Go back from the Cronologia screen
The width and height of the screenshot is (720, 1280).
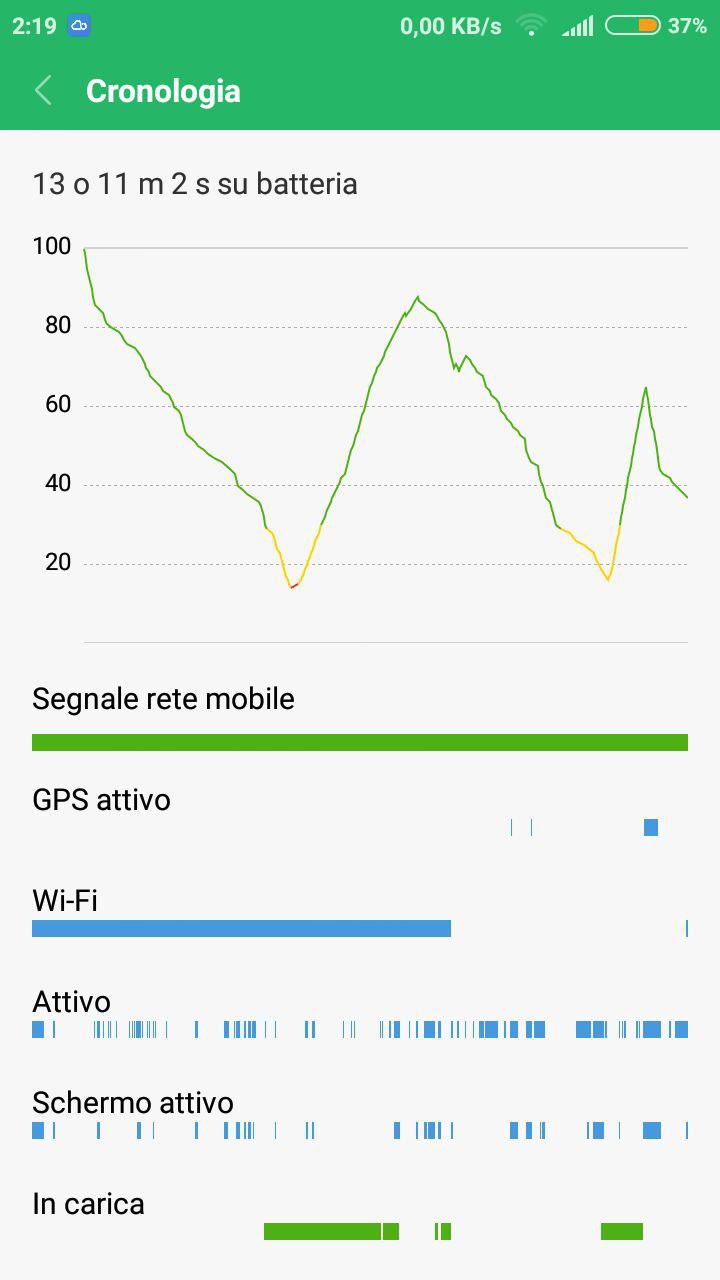click(43, 91)
